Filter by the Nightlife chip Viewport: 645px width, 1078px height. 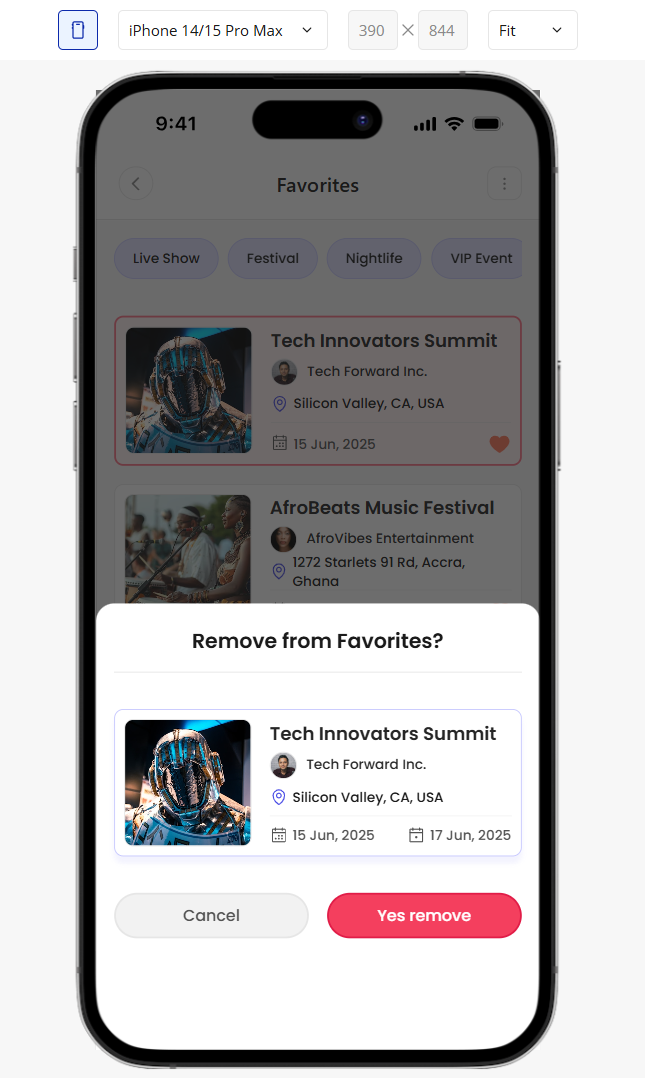pyautogui.click(x=373, y=258)
